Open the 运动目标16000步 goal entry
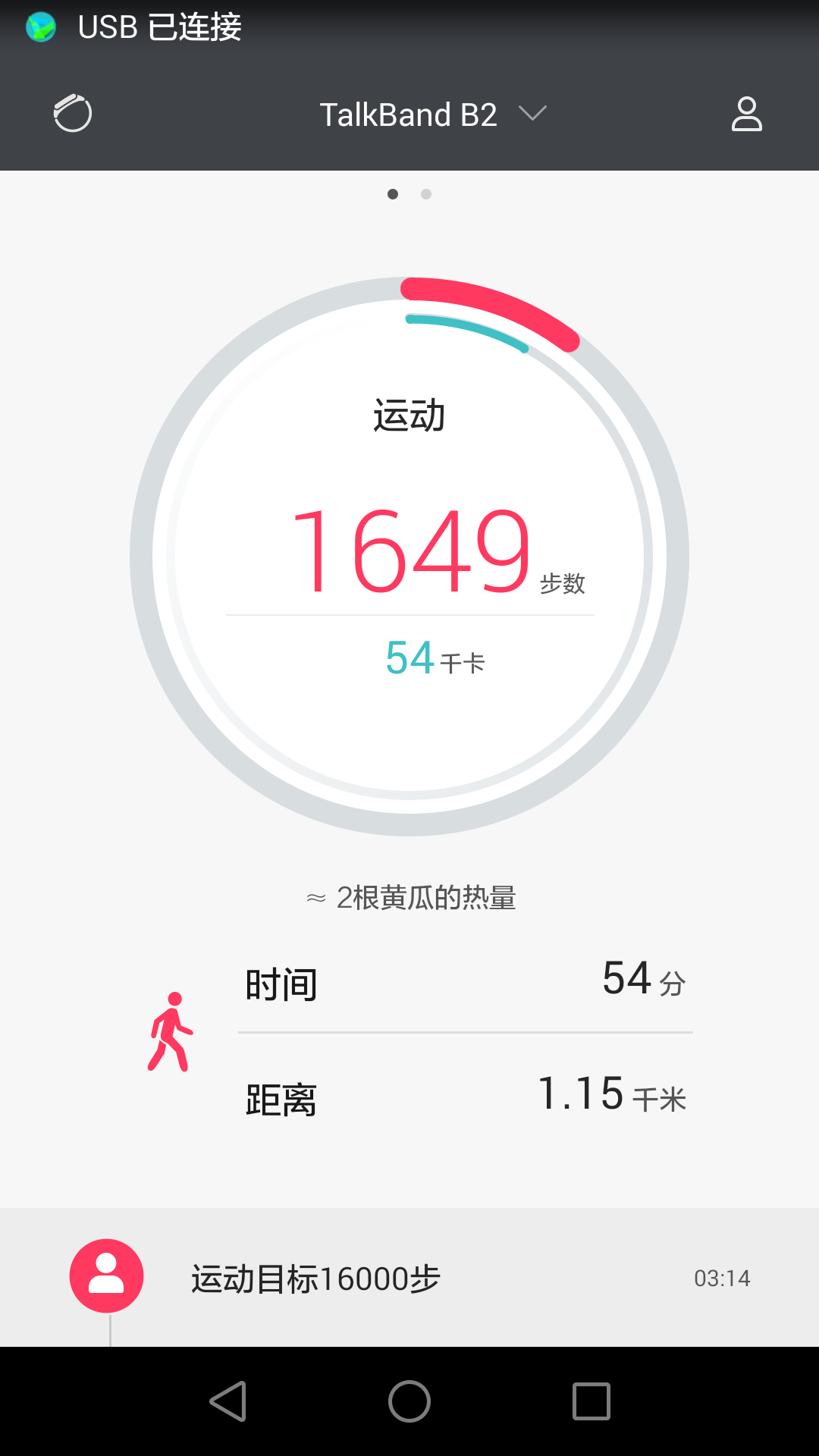 pos(409,1278)
